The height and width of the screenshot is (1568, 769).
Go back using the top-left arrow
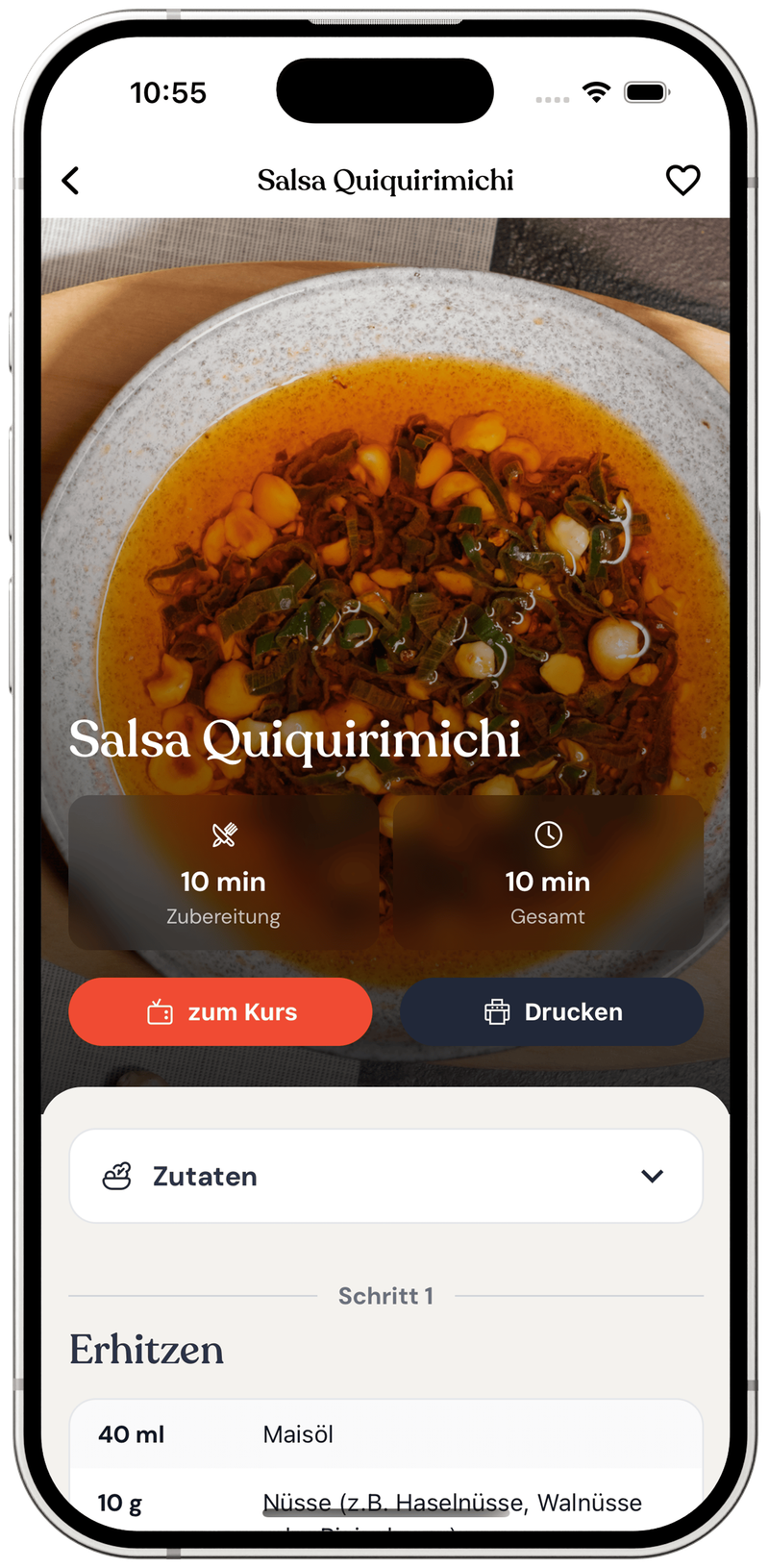coord(70,181)
